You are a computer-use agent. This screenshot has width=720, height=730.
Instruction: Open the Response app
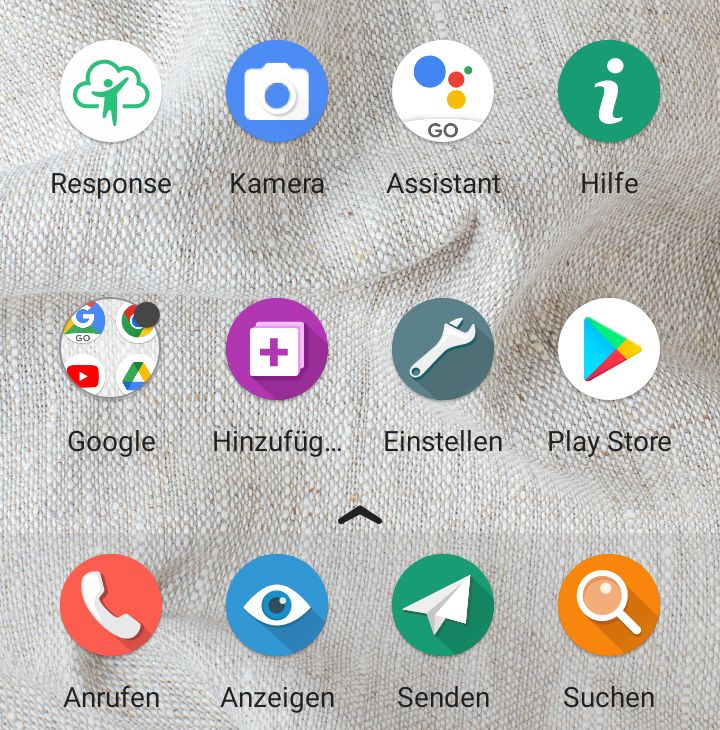pos(111,92)
